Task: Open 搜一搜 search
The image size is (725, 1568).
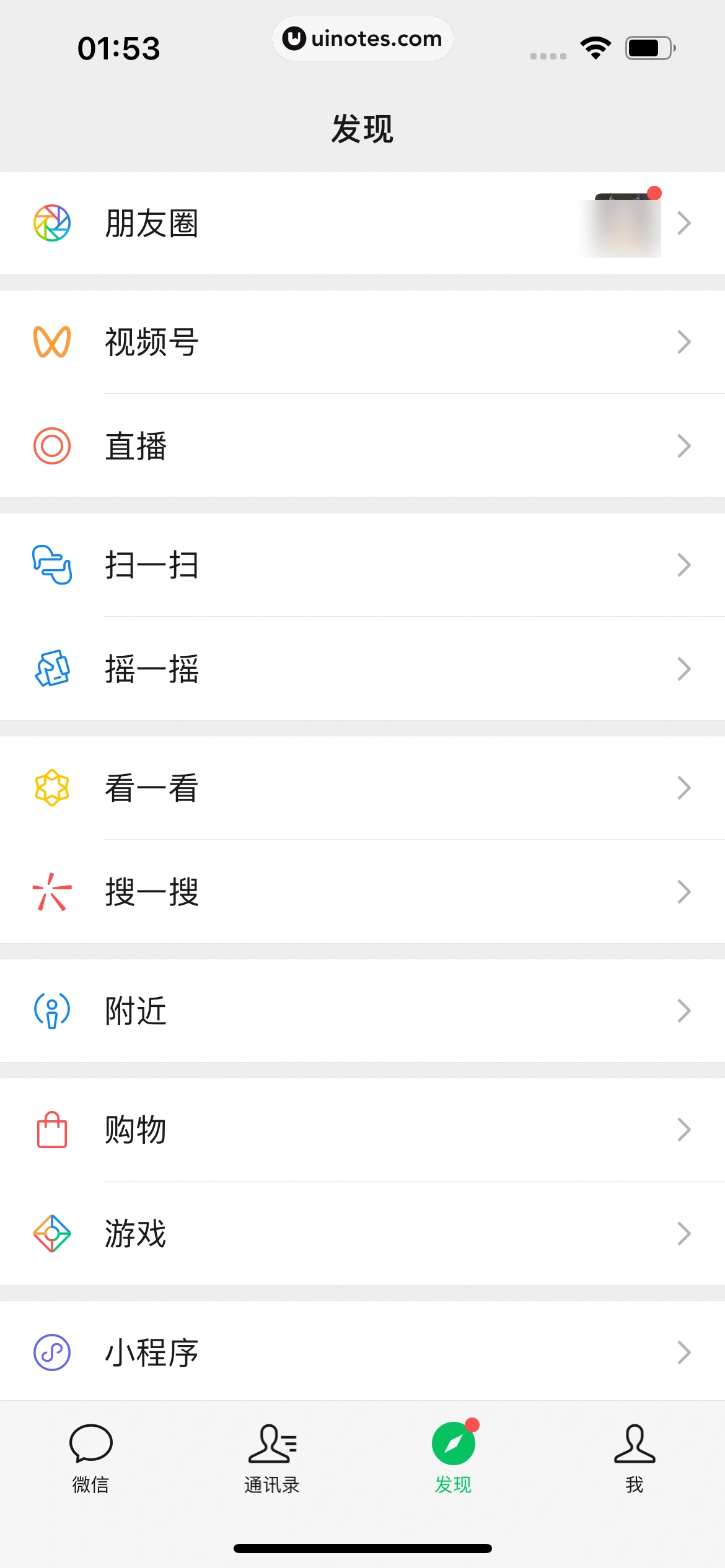Action: click(152, 892)
